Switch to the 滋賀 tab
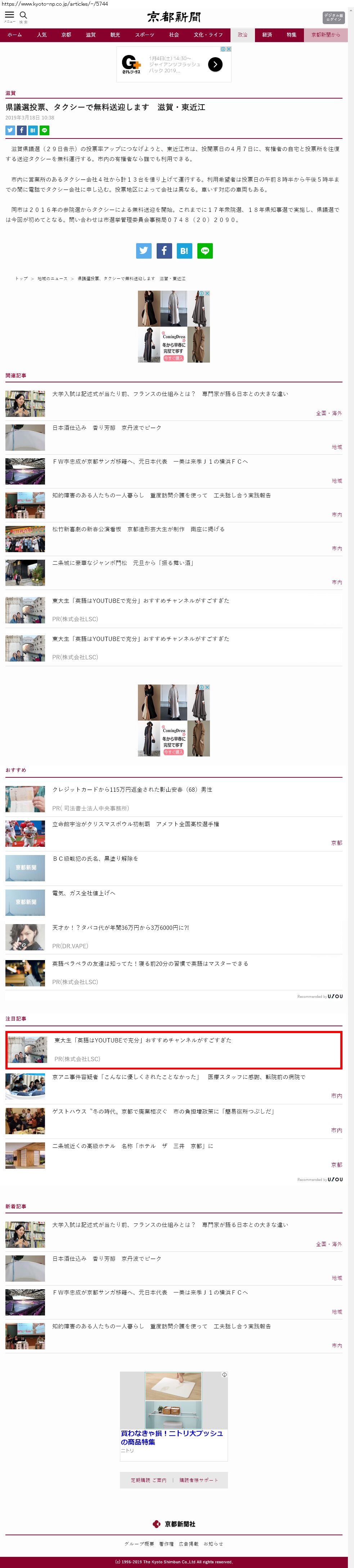Viewport: 354px width, 1568px height. (91, 35)
